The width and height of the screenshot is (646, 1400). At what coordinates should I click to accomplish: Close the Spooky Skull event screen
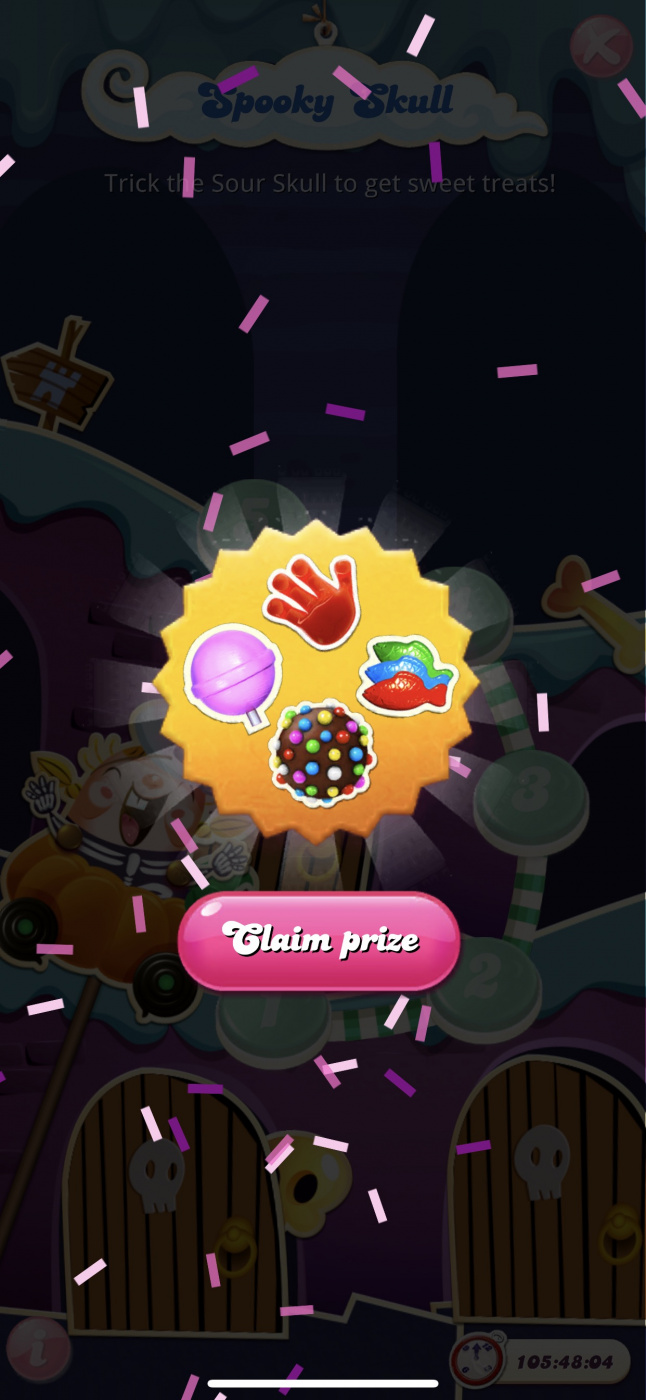(x=601, y=44)
